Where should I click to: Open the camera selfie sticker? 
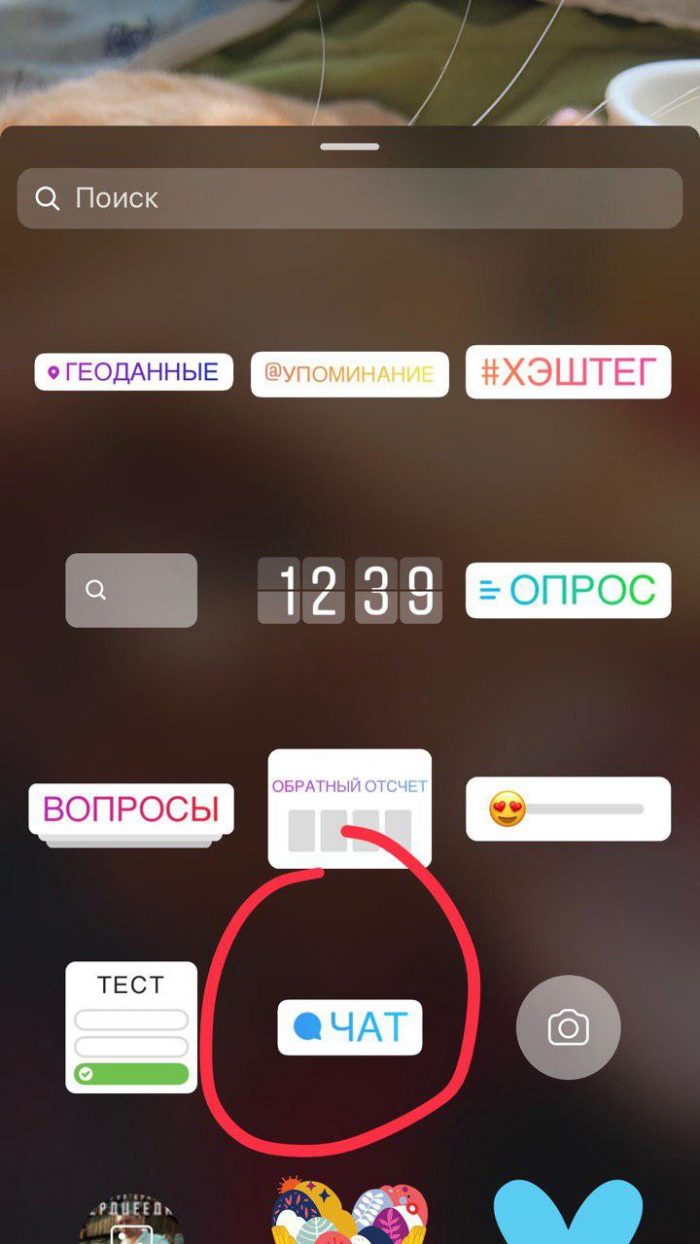[568, 1027]
